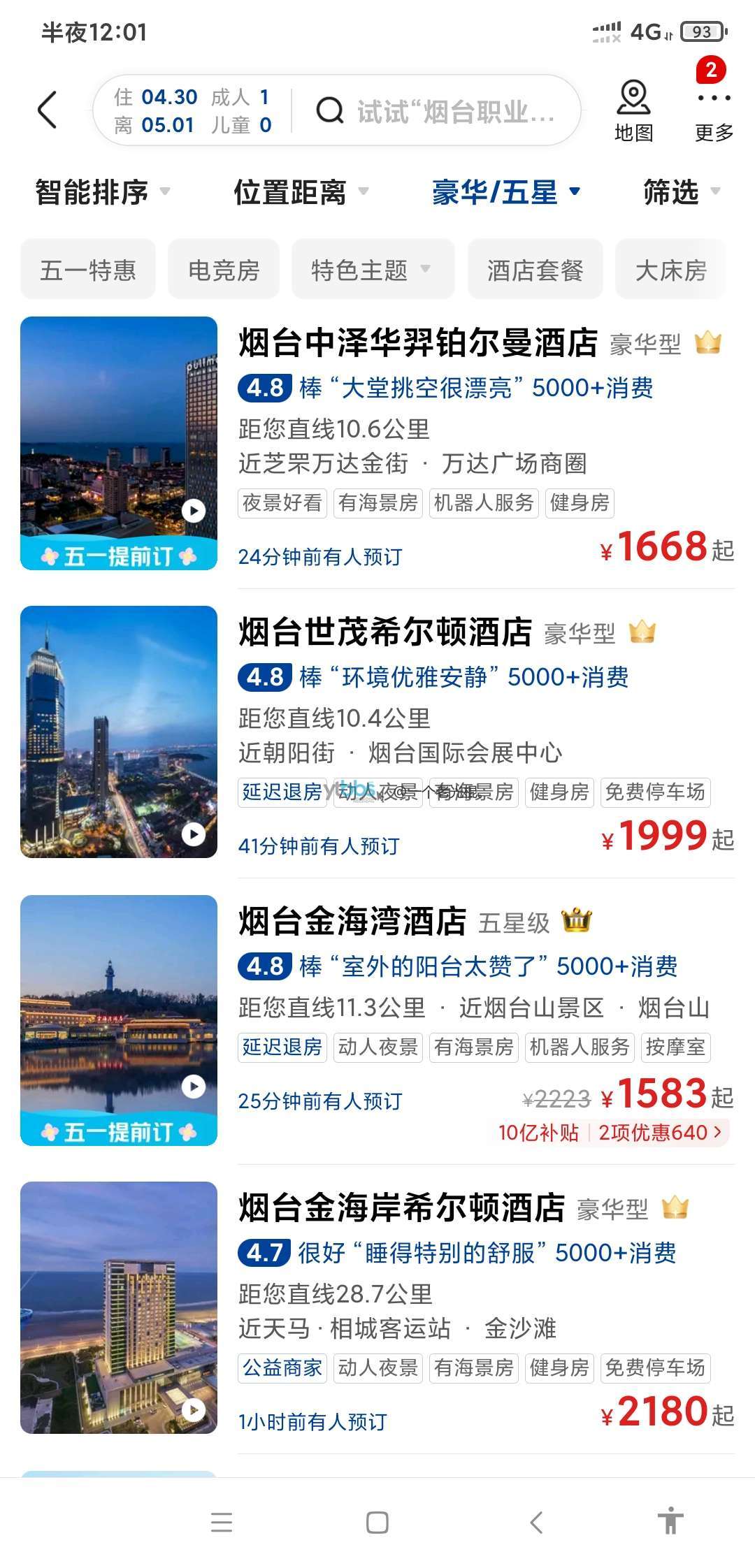Open the 更多 overflow menu
Screen dimensions: 755x1568
point(714,112)
